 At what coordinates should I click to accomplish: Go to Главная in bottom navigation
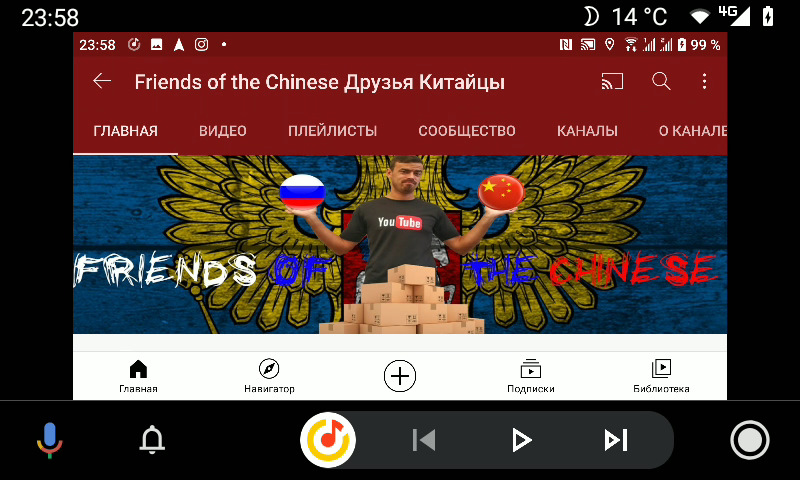click(x=138, y=376)
